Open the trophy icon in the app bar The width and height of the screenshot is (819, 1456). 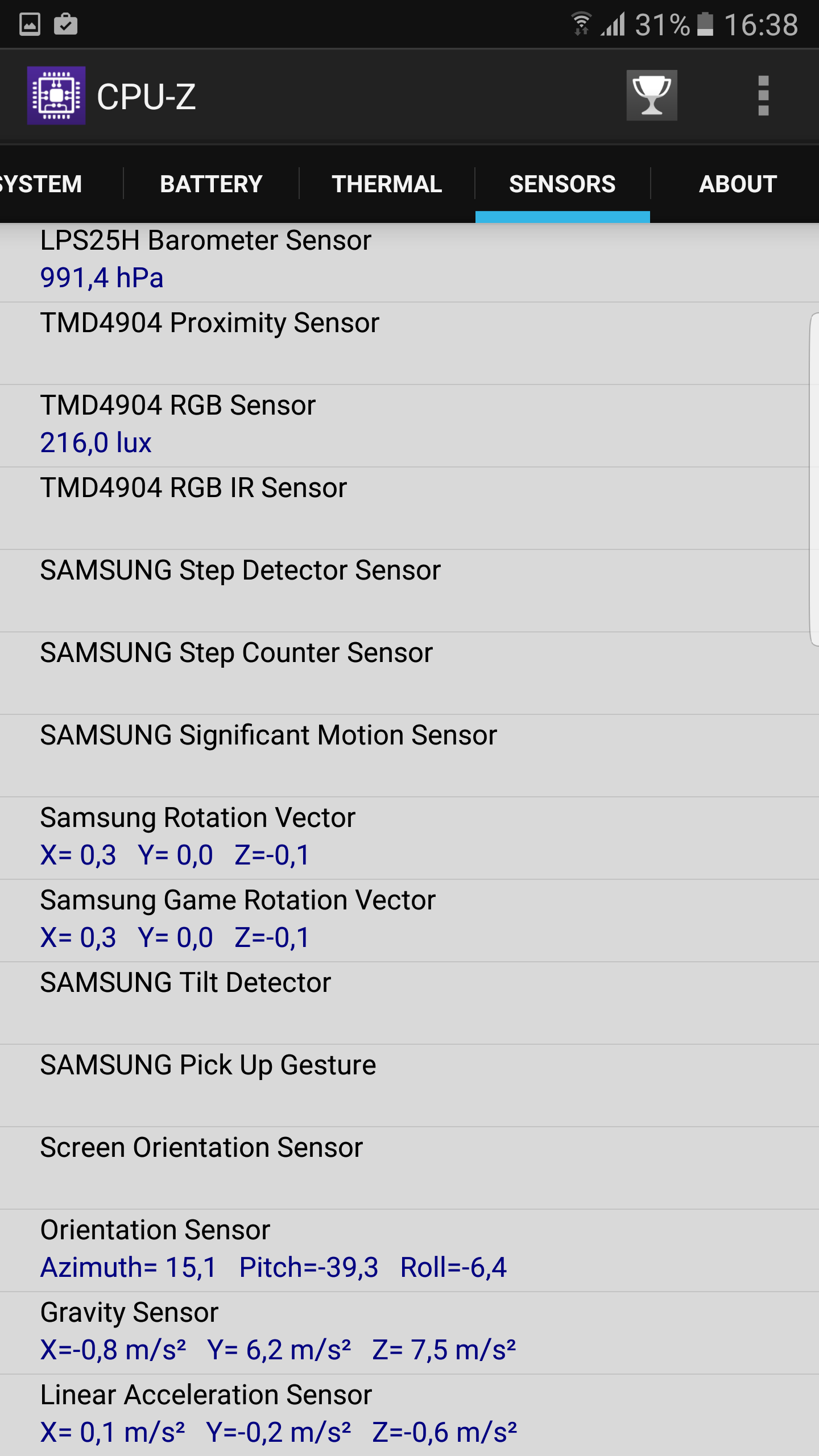[652, 96]
